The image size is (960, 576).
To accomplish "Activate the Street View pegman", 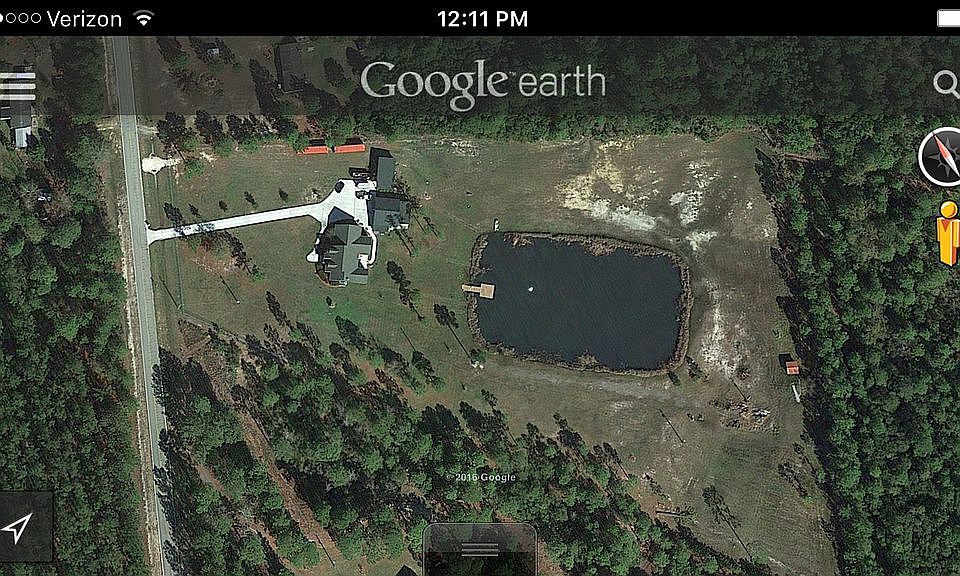I will 948,232.
